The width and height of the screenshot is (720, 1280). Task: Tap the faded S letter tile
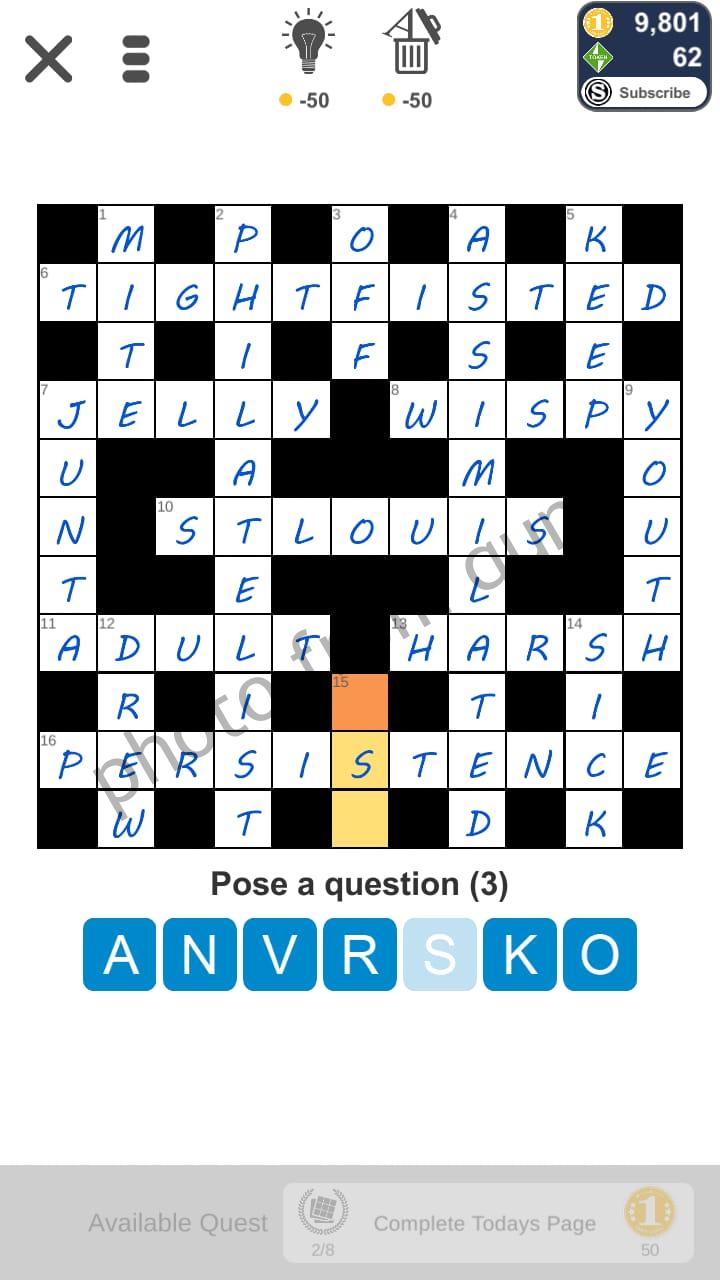pos(440,955)
